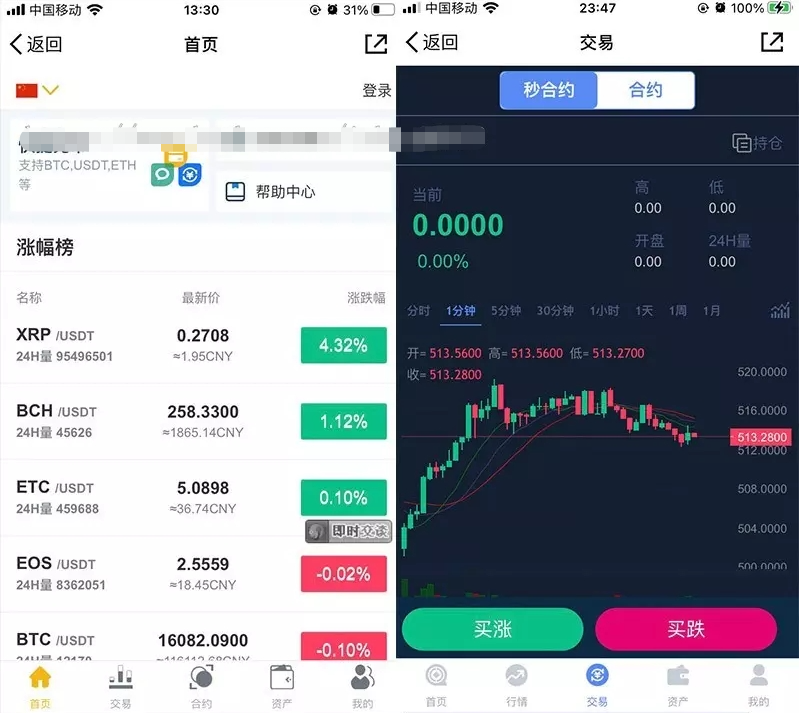Tap the red 买跌 button

[686, 629]
